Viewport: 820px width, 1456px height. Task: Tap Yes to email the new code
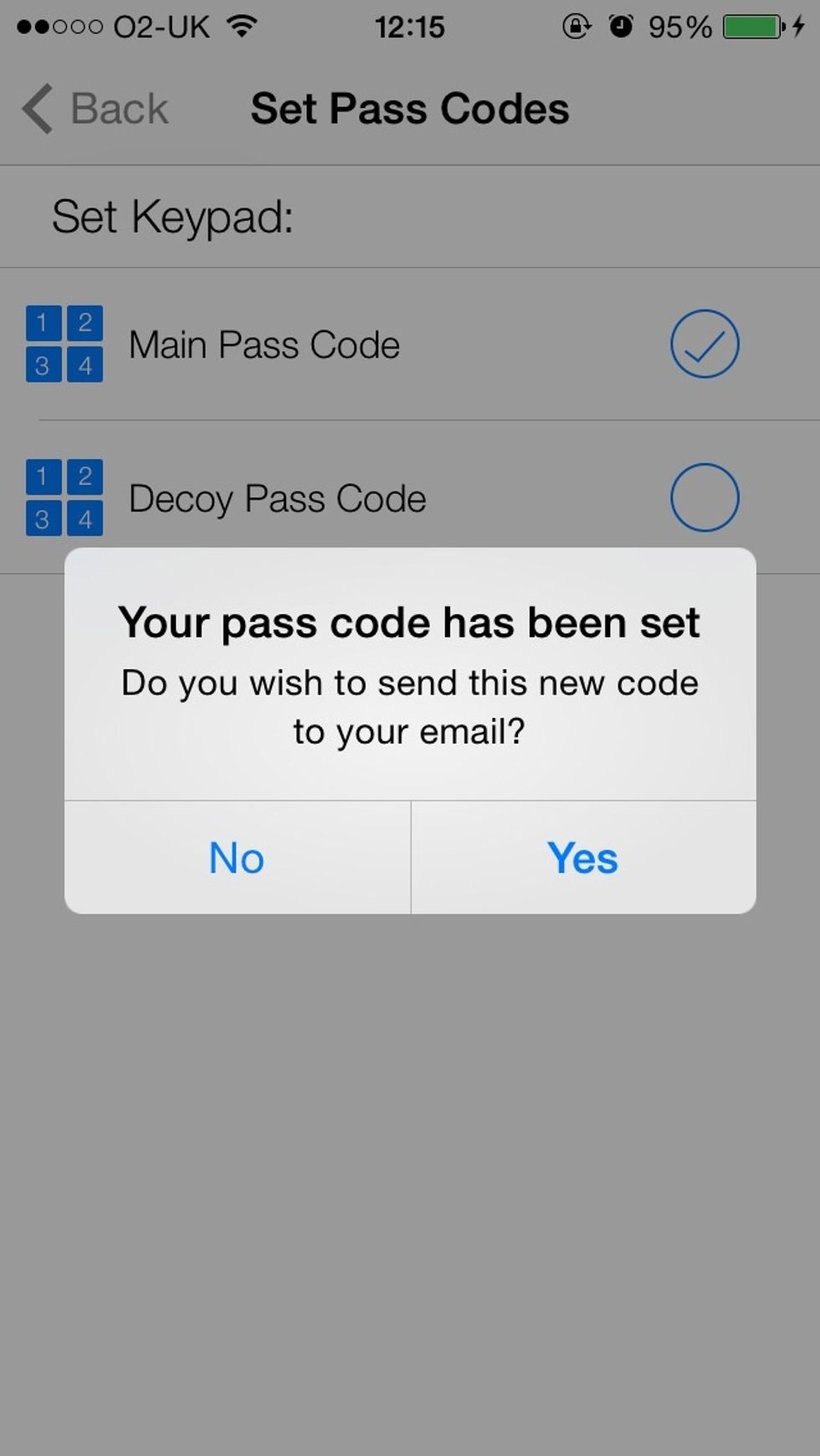click(583, 858)
